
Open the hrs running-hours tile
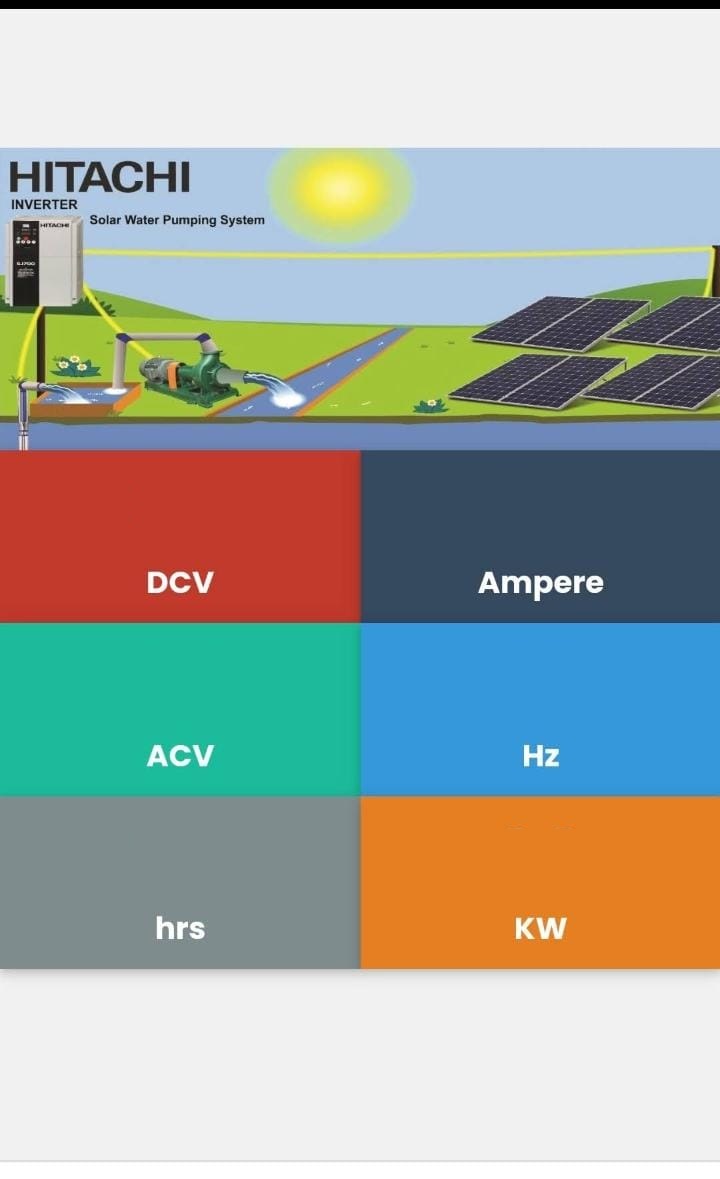click(x=180, y=882)
